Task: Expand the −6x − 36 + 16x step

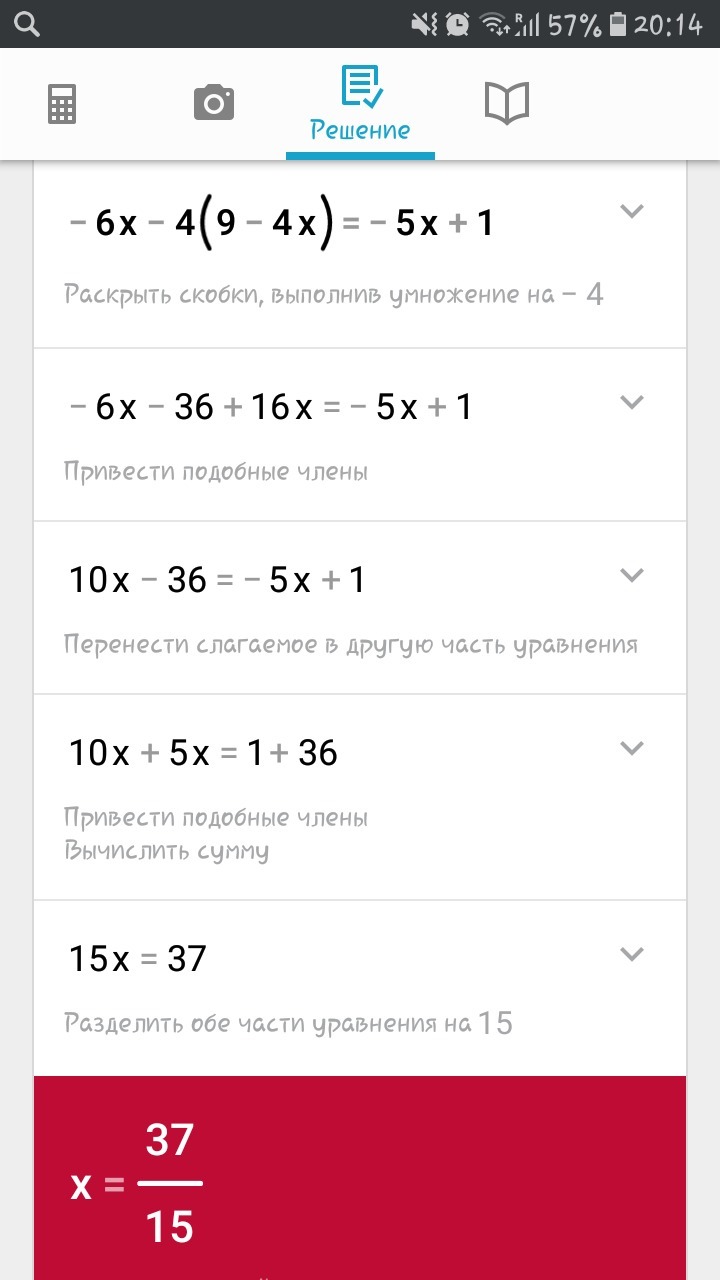Action: coord(631,402)
